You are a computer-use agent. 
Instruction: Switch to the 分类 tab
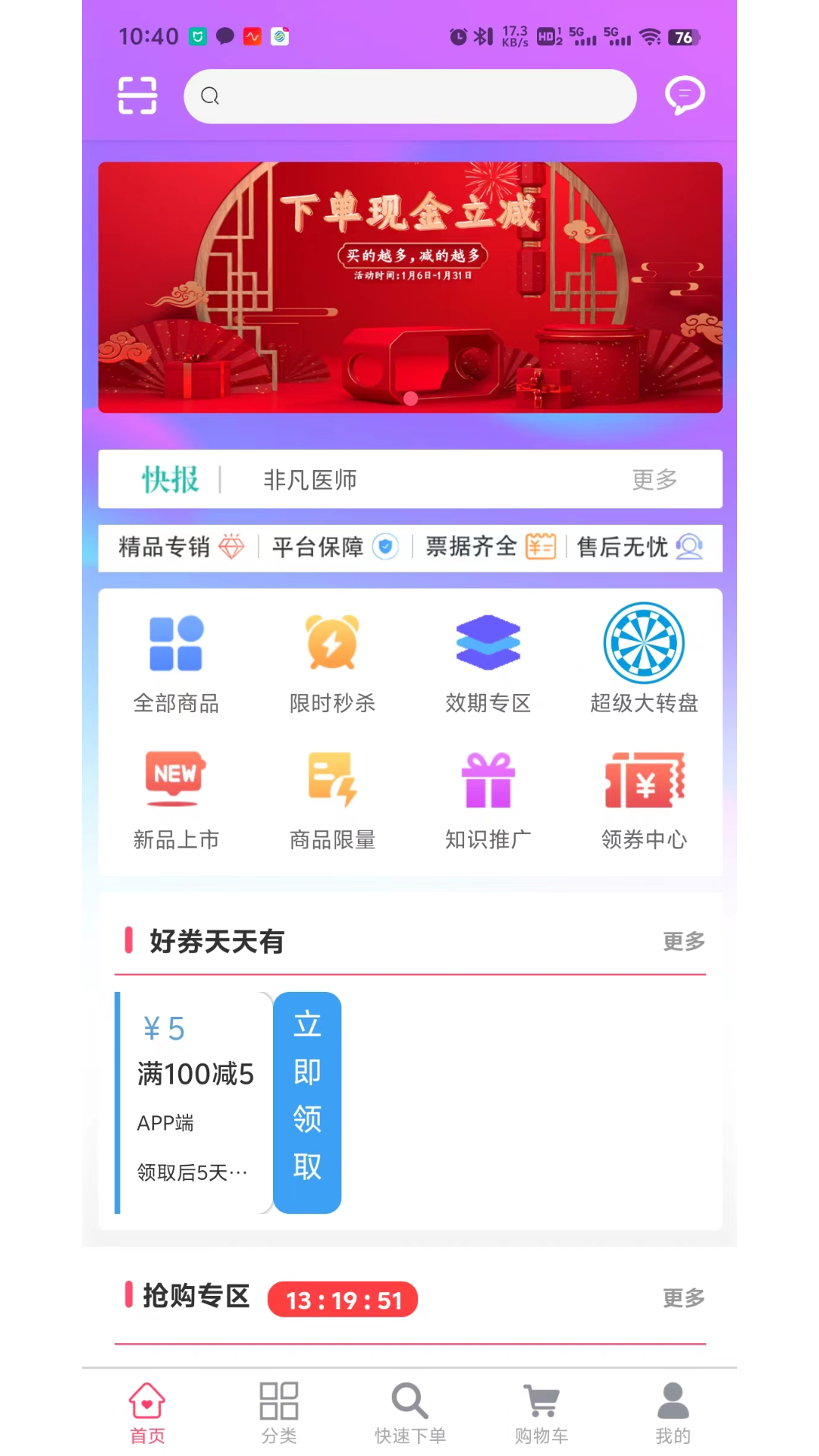pyautogui.click(x=279, y=1412)
